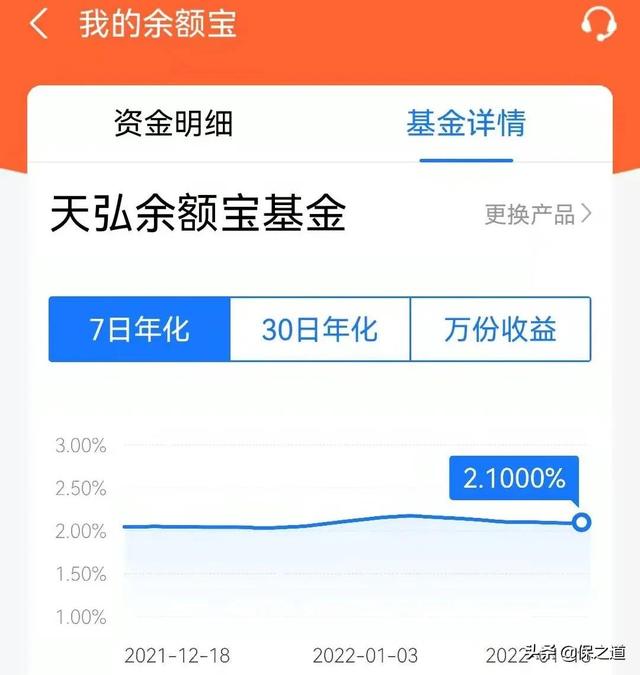Open customer service headset icon

tap(598, 22)
